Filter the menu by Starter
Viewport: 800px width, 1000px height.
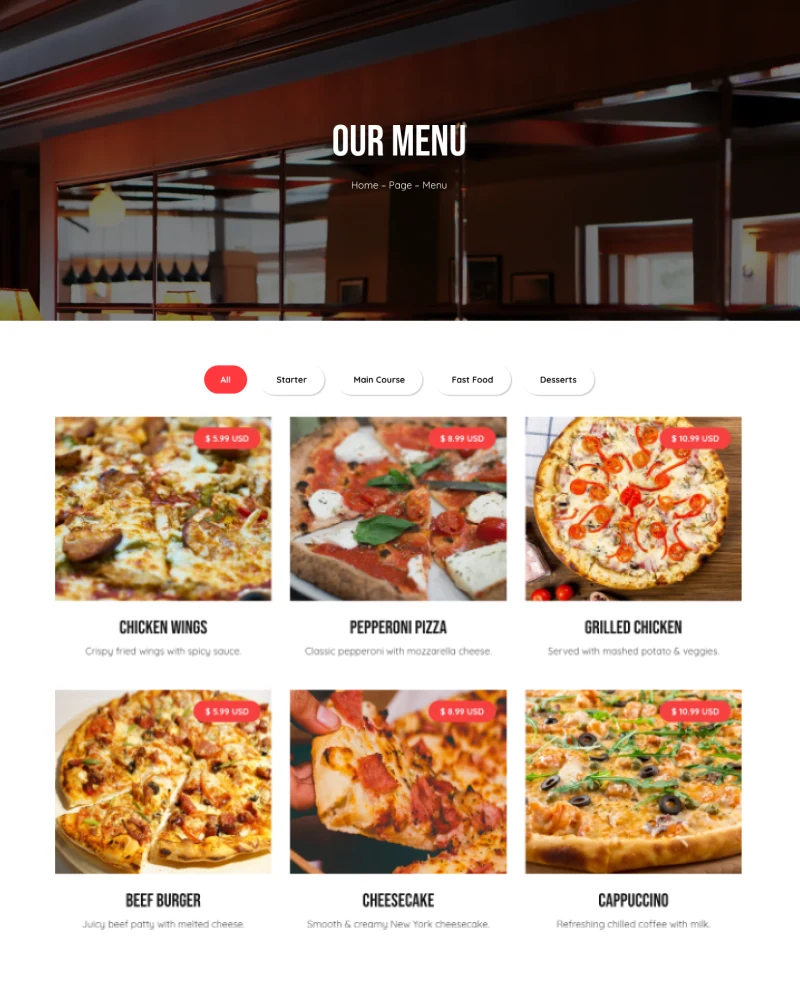click(292, 380)
